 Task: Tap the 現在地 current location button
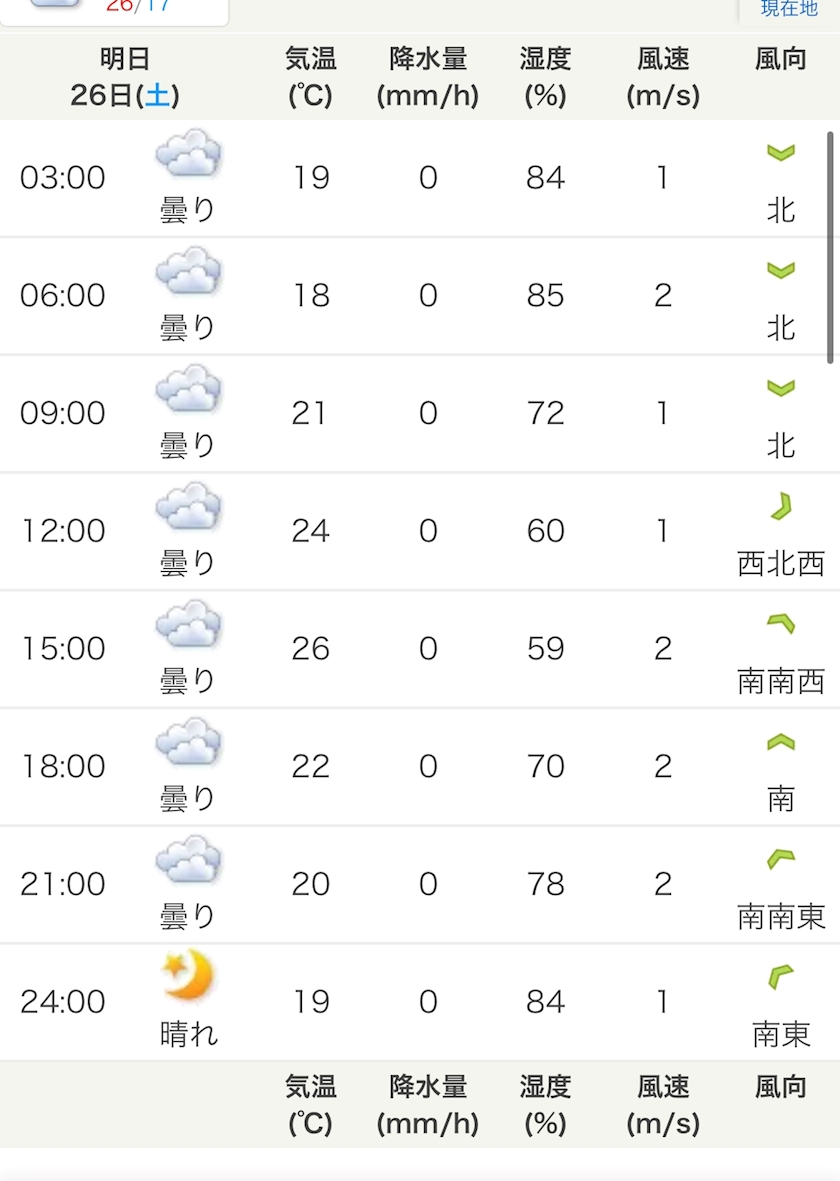click(x=789, y=9)
